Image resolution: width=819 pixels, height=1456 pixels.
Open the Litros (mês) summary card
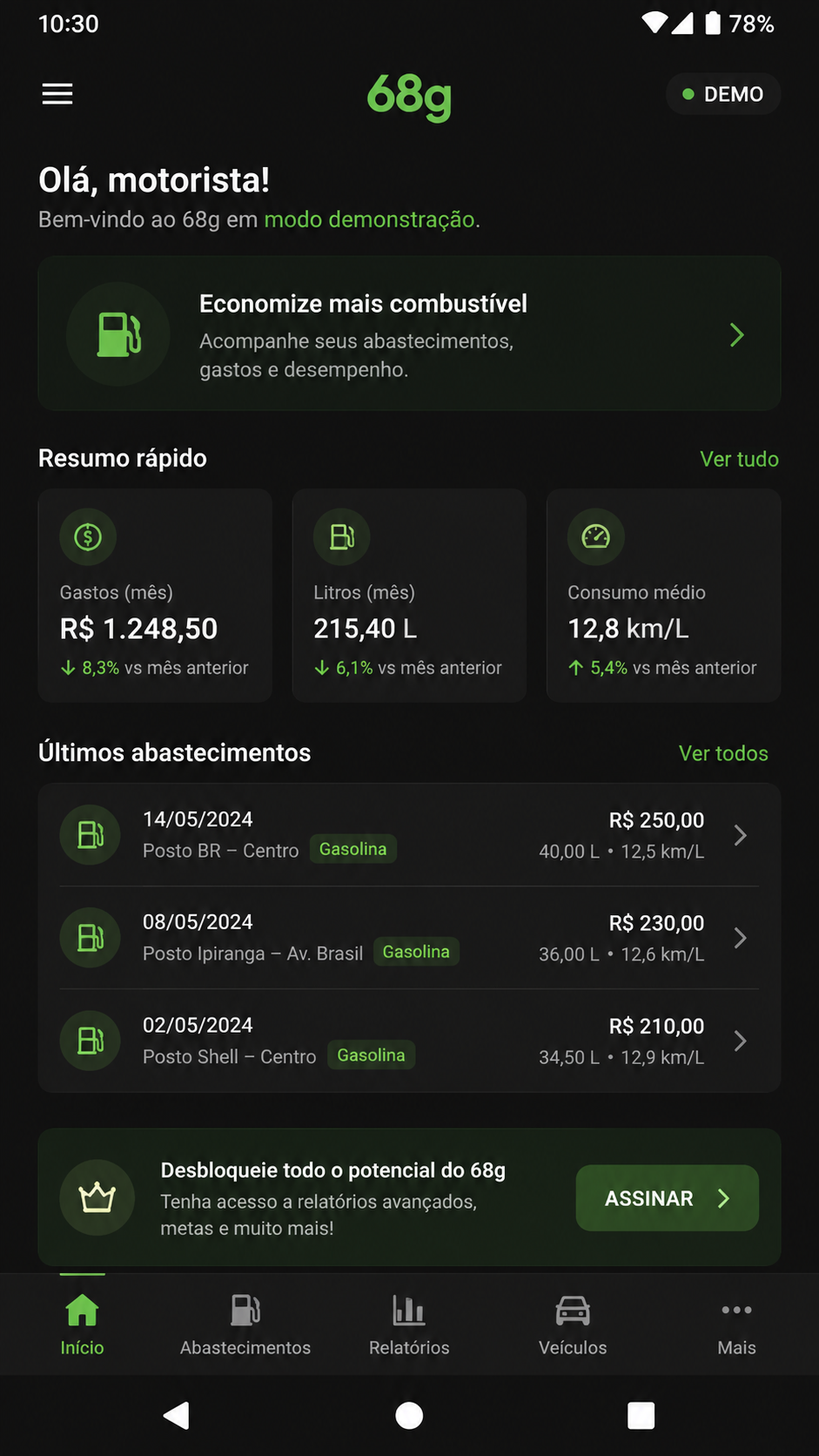tap(409, 596)
